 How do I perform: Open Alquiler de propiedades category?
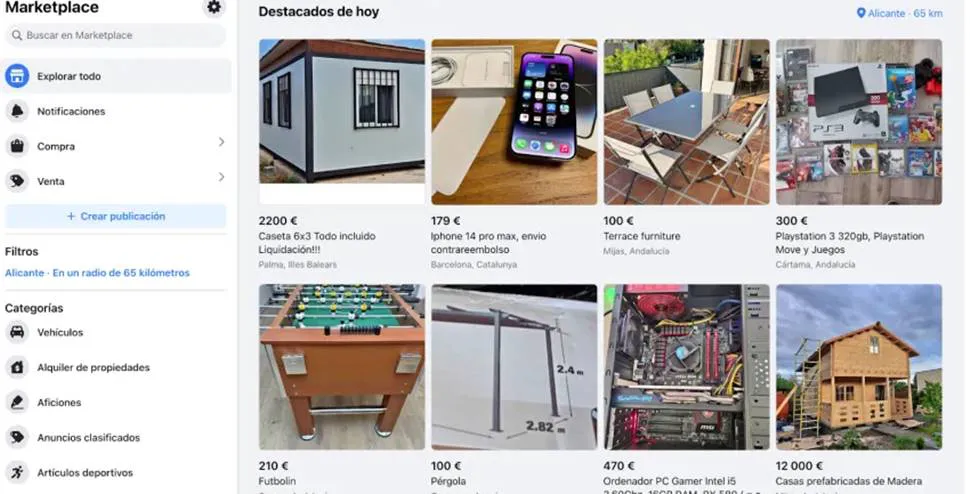tap(93, 367)
